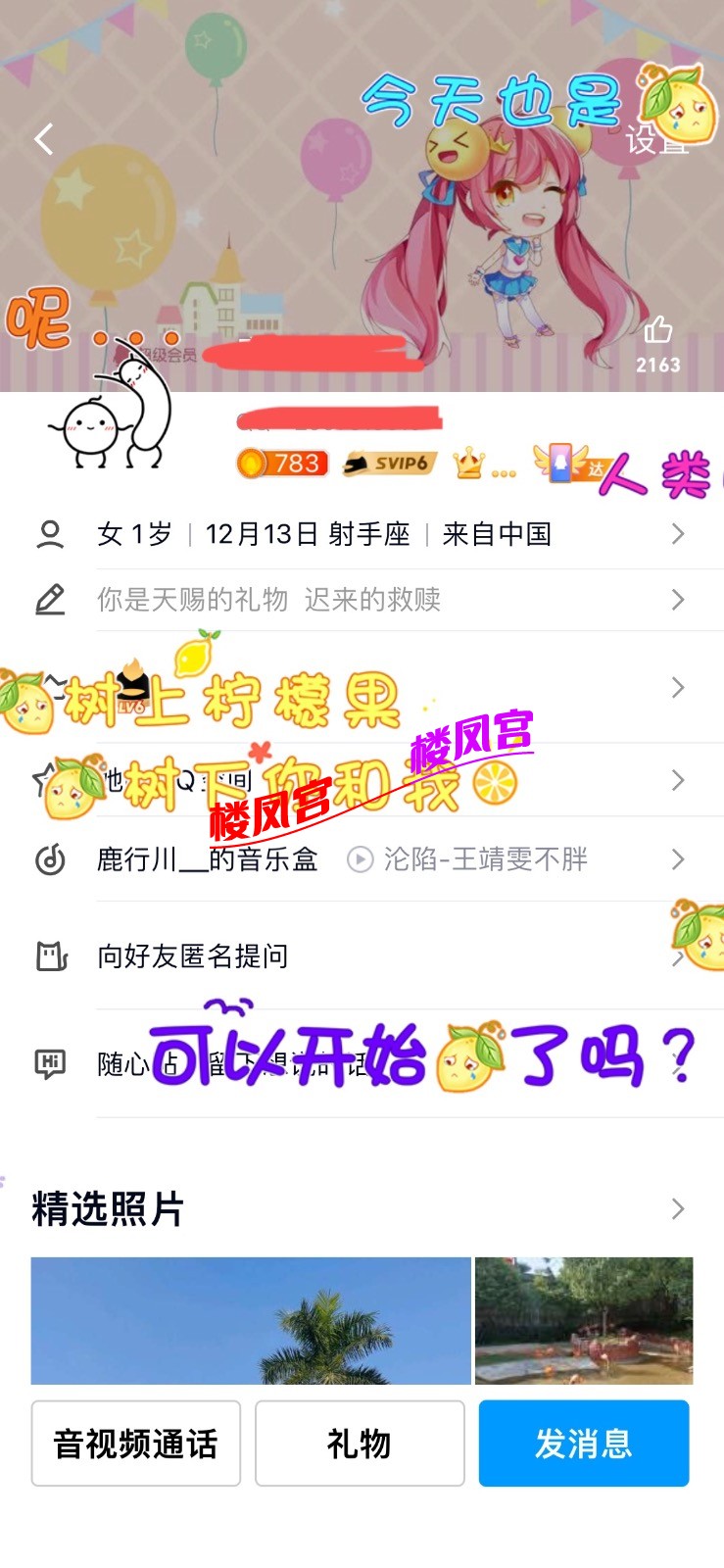Open 向好友匿名提问

coord(193,955)
